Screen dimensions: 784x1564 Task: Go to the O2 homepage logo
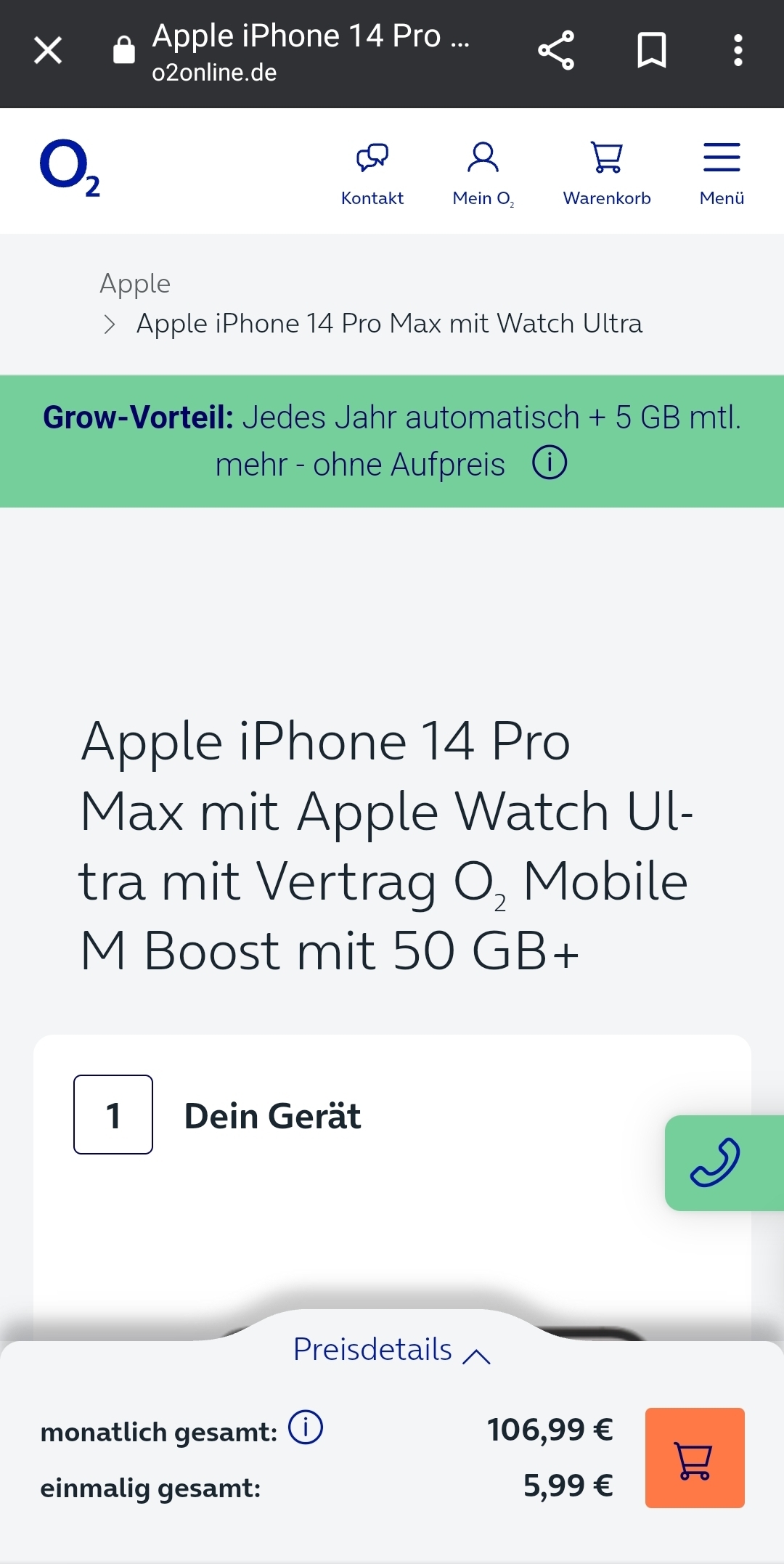point(70,168)
